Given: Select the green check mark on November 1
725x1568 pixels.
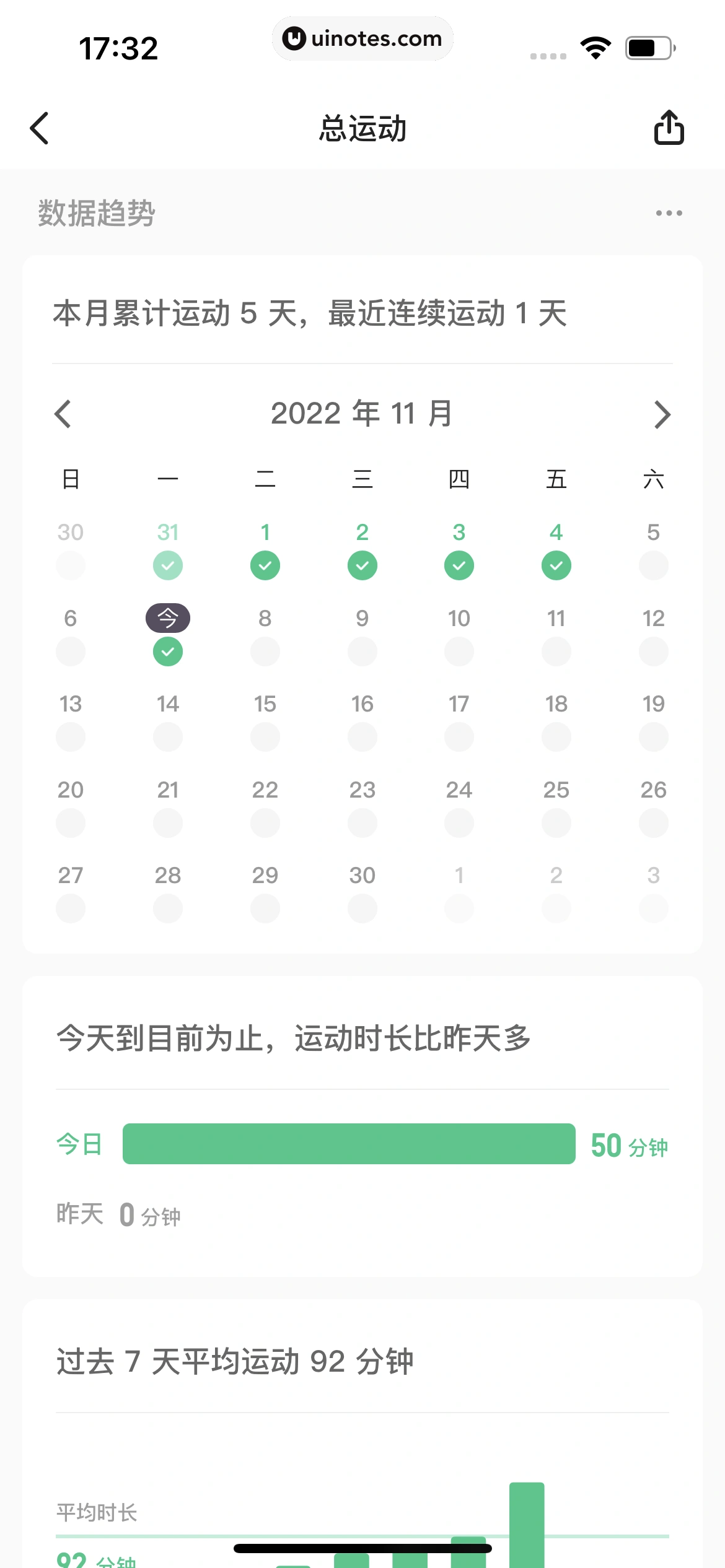Looking at the screenshot, I should click(265, 565).
